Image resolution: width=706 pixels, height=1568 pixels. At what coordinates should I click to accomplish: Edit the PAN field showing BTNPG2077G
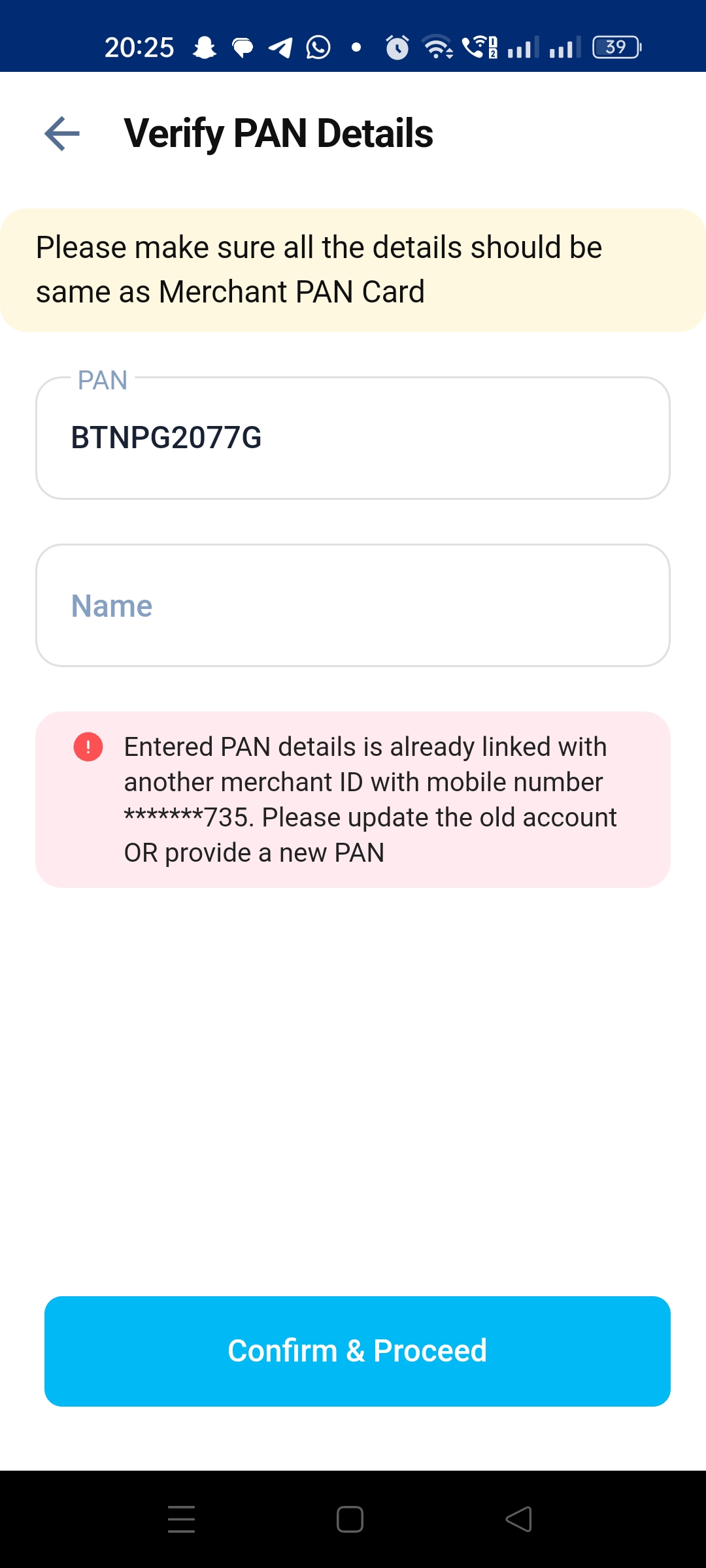tap(353, 438)
